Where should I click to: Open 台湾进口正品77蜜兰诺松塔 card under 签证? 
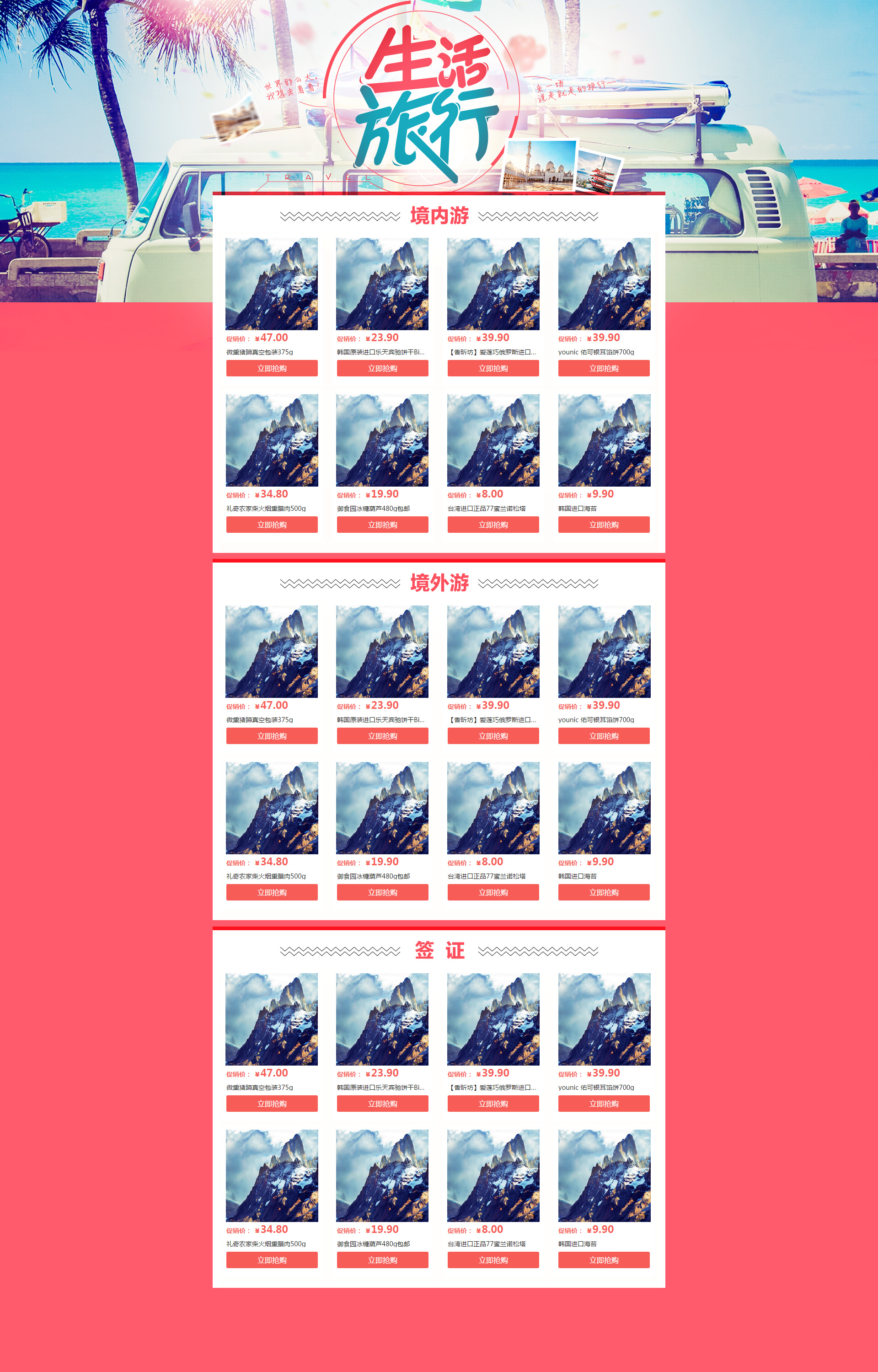click(x=493, y=1175)
